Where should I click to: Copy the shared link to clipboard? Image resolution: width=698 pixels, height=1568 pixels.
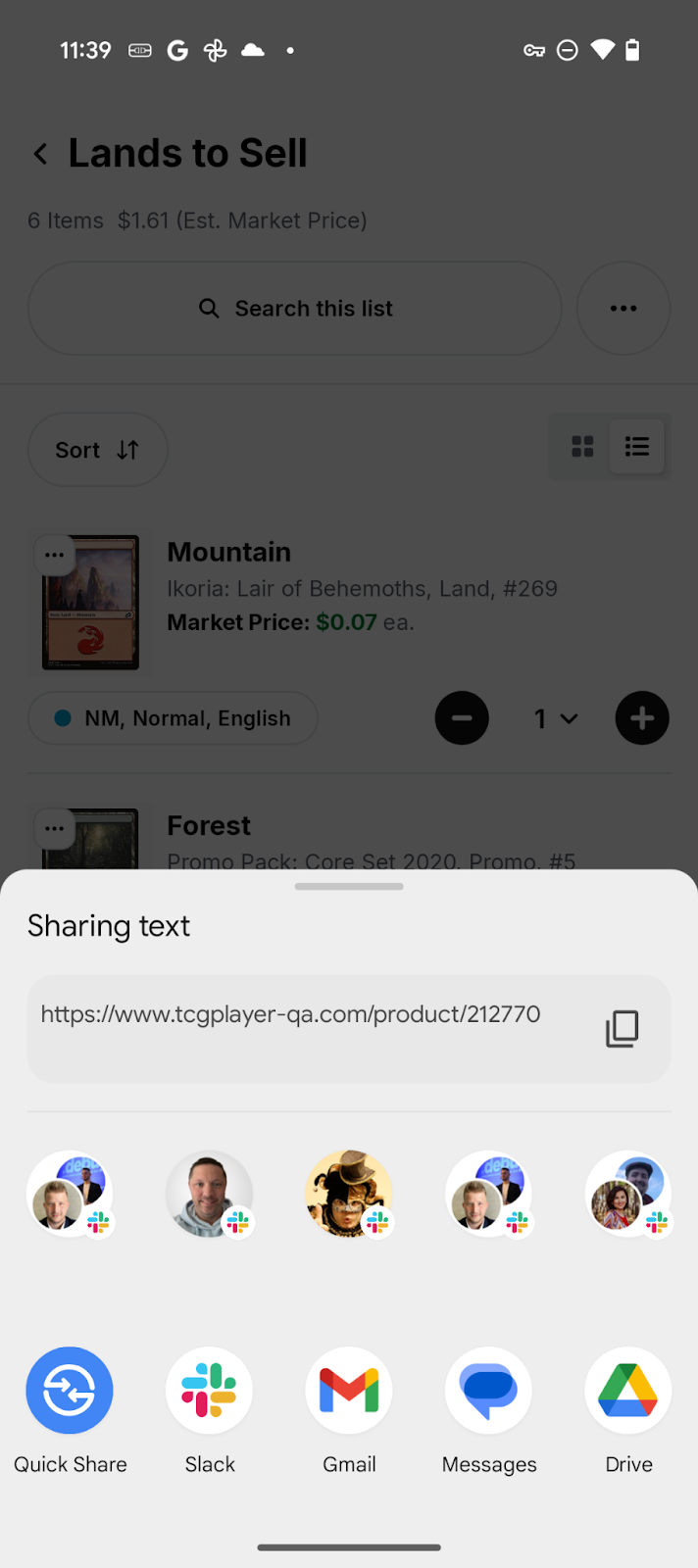click(622, 1028)
